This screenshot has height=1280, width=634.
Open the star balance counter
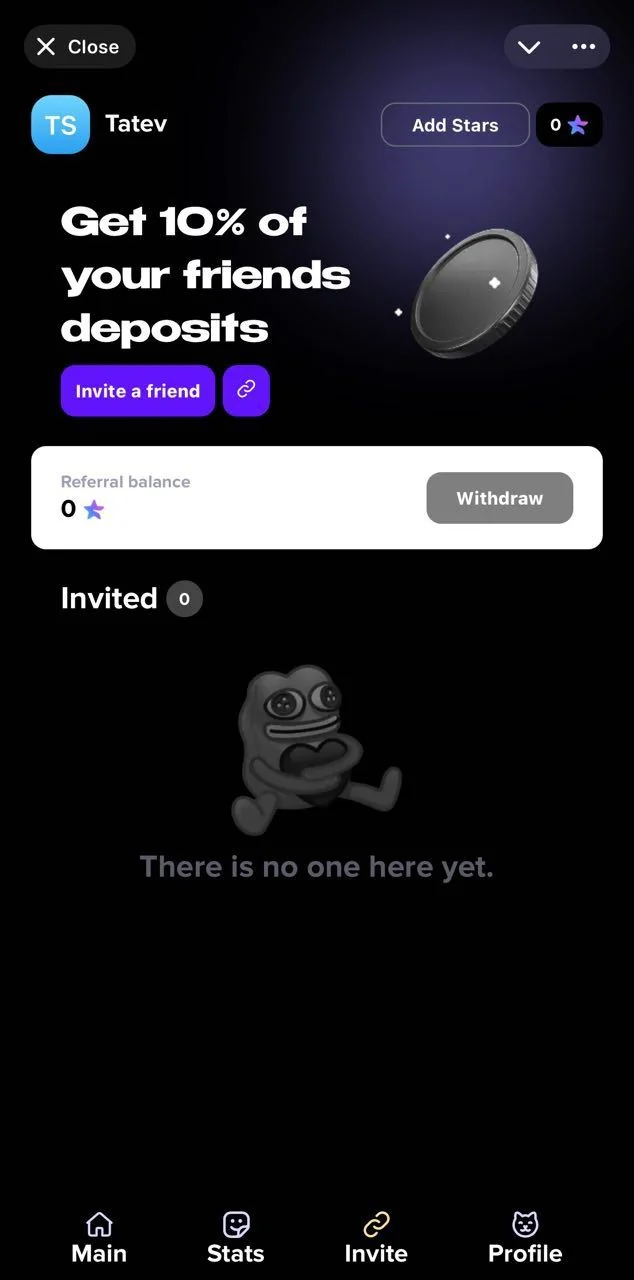[569, 125]
